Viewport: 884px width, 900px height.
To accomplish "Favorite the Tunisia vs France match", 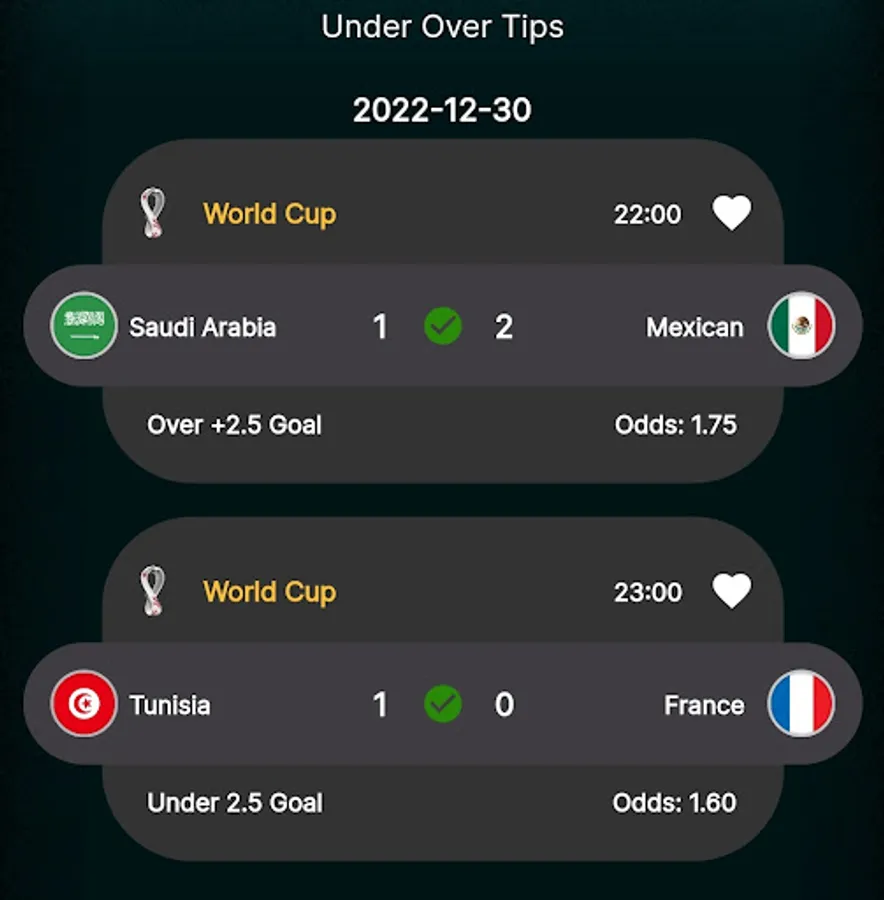I will tap(733, 592).
